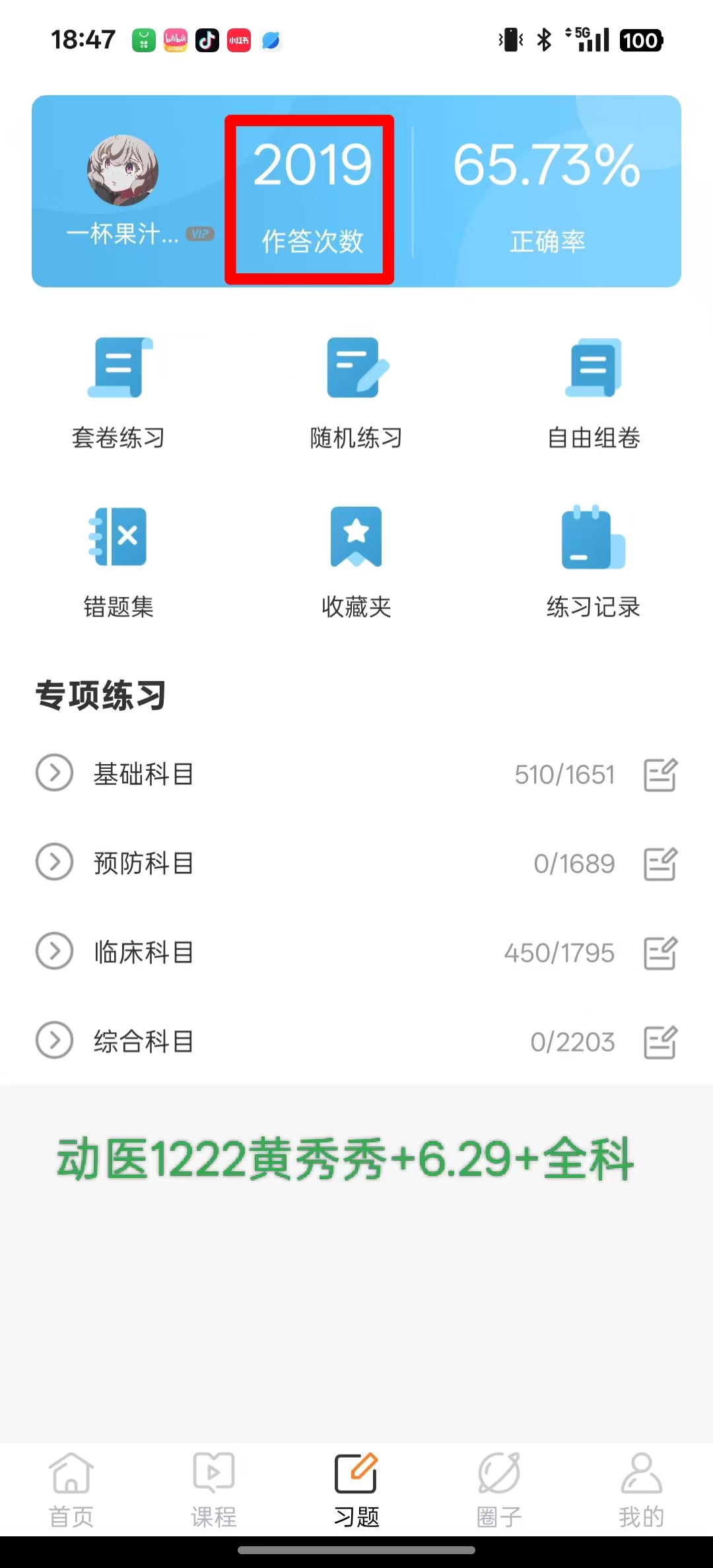Viewport: 713px width, 1568px height.
Task: Expand the 临床科目 subject row
Action: 54,951
